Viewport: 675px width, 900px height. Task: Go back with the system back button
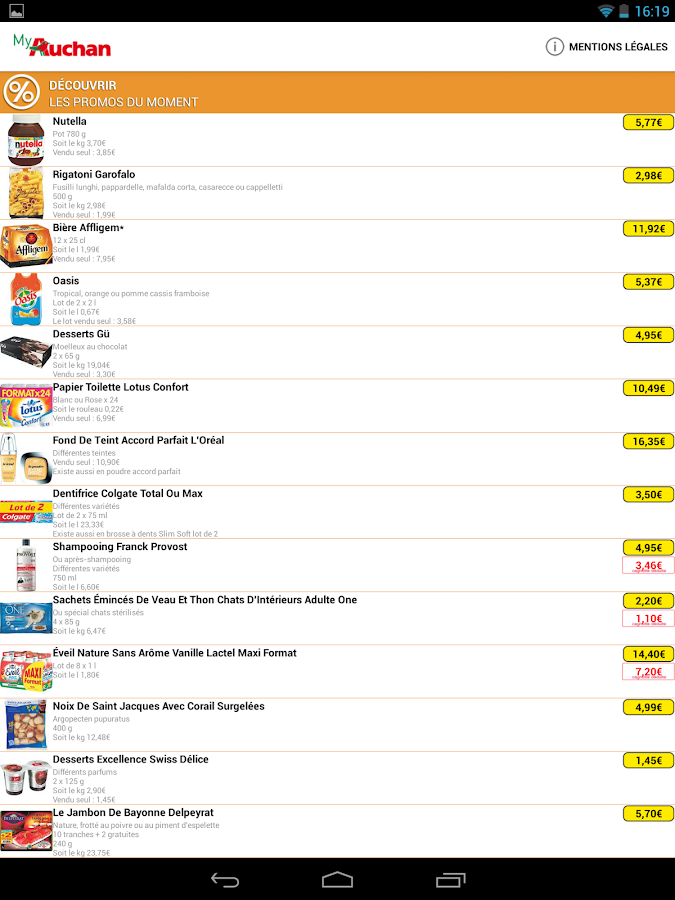[x=225, y=880]
